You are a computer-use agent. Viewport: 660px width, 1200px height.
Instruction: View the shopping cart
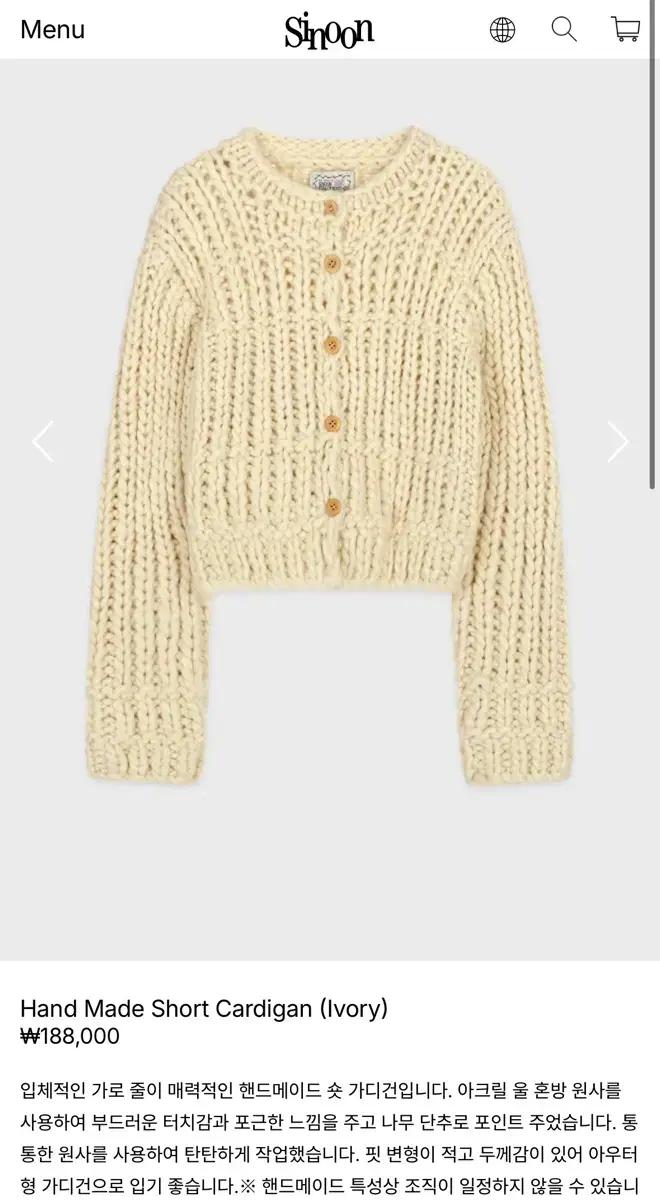point(626,30)
